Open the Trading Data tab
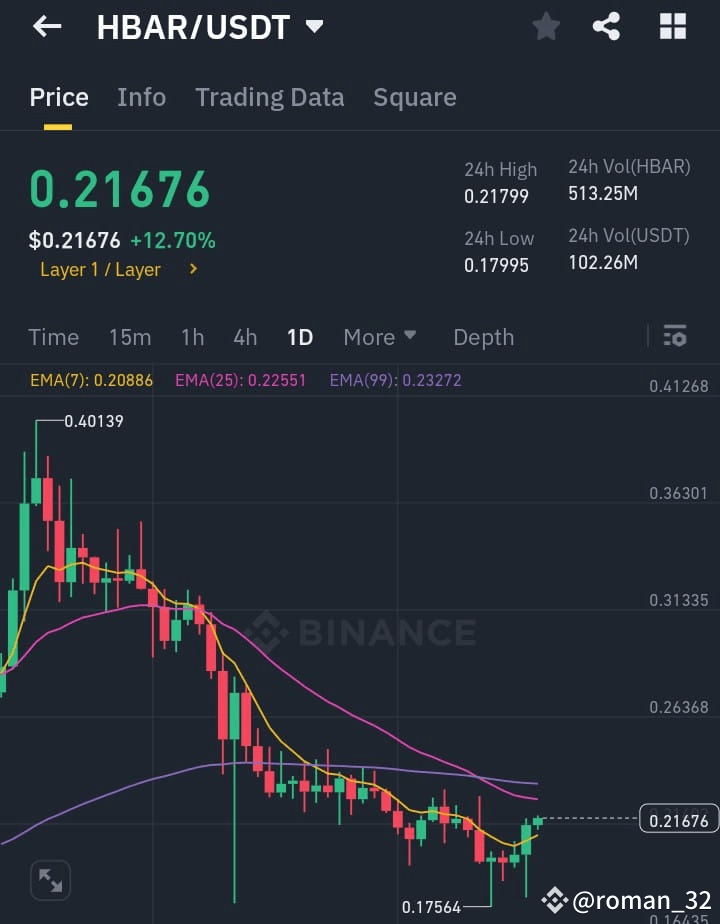 [x=269, y=97]
